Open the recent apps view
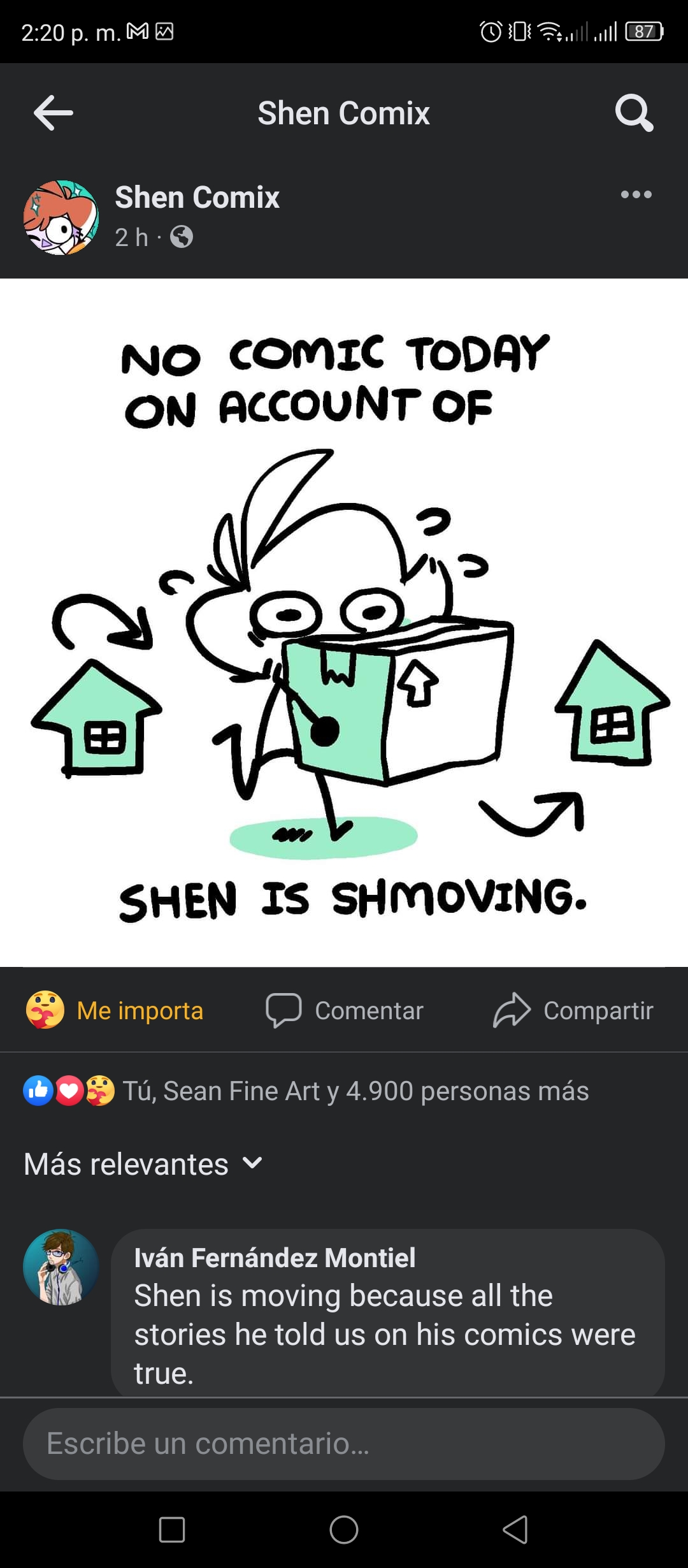The image size is (688, 1568). 172,1529
